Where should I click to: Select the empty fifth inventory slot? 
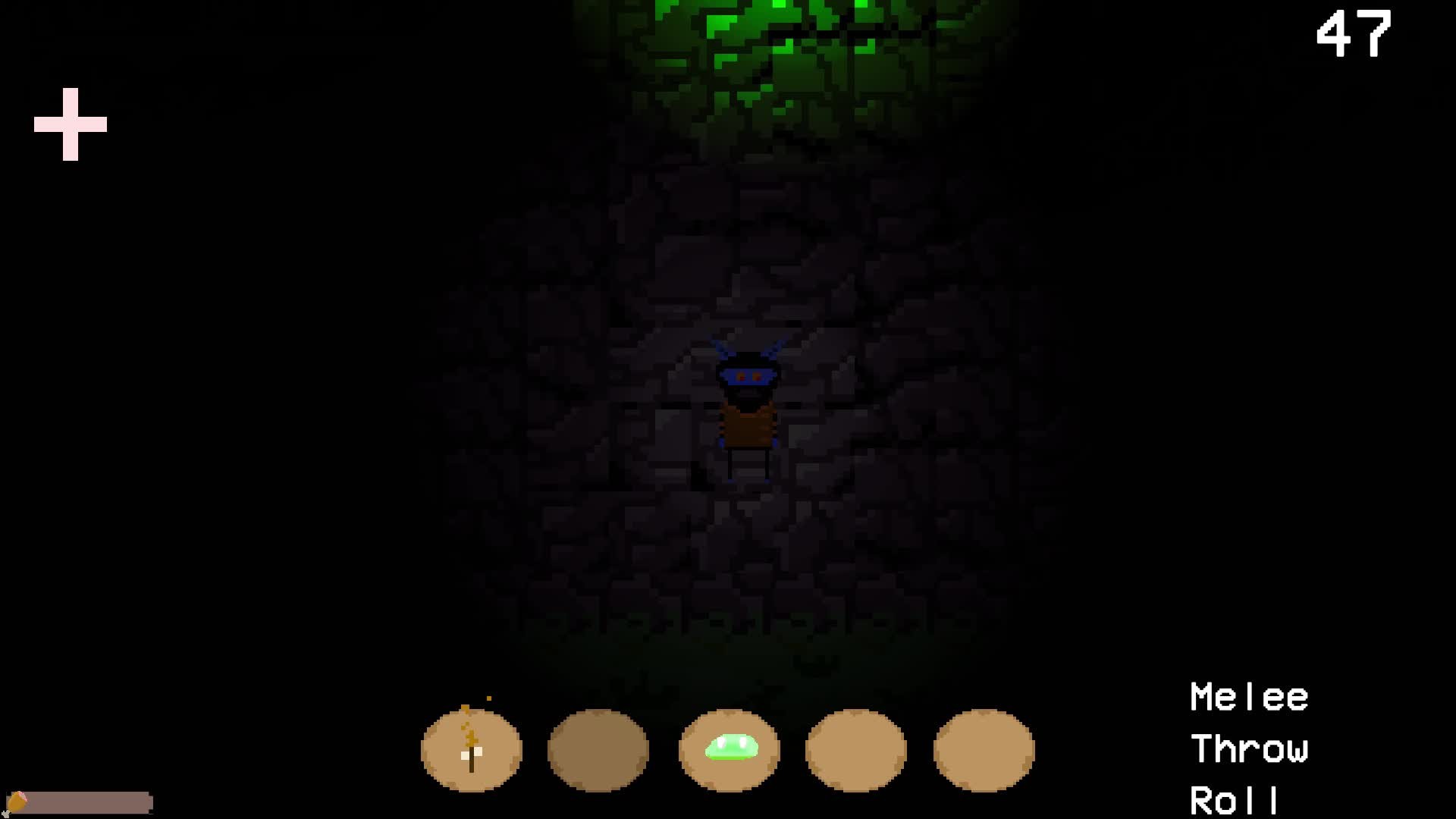tap(984, 750)
